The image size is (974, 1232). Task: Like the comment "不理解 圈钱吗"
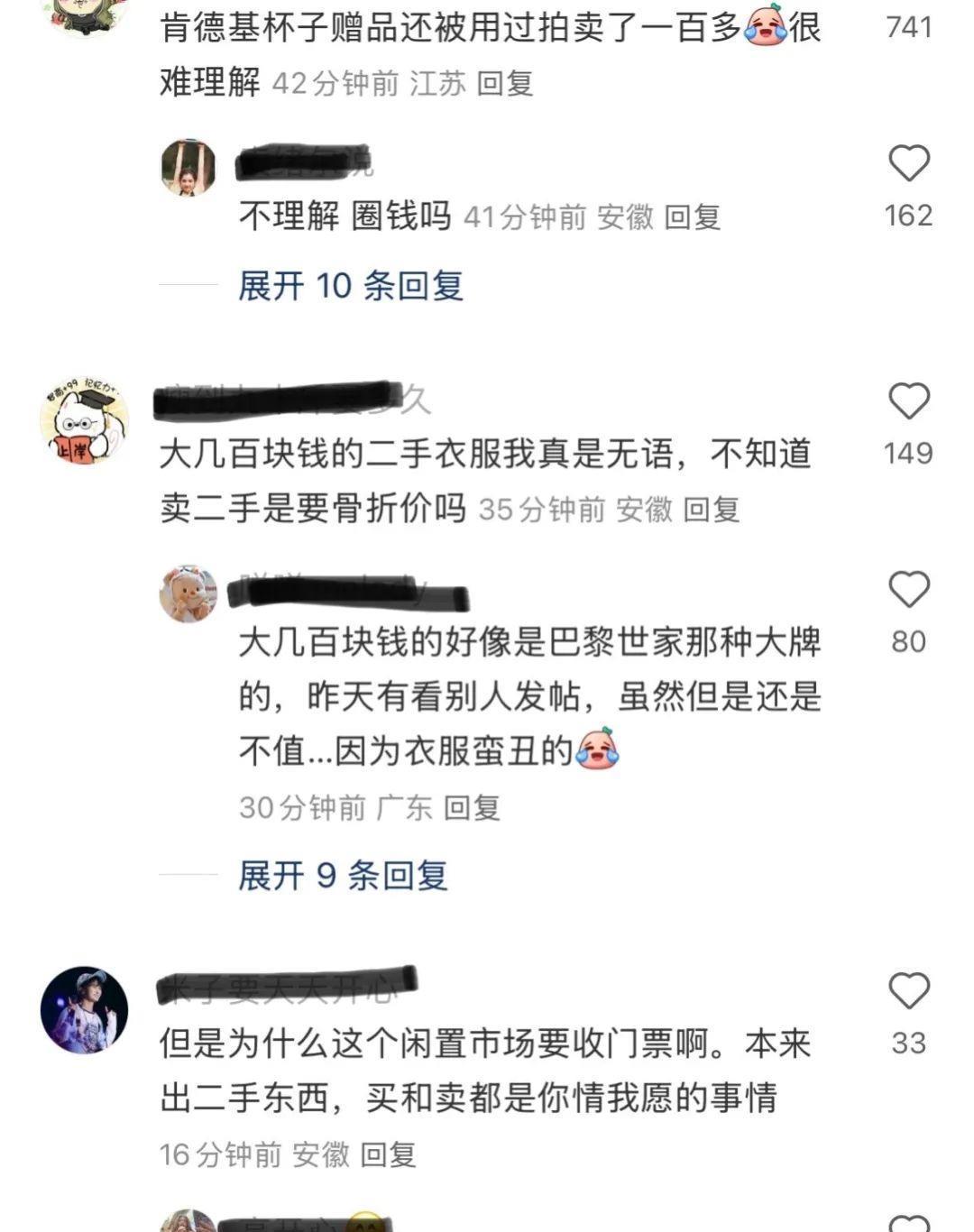pos(908,164)
